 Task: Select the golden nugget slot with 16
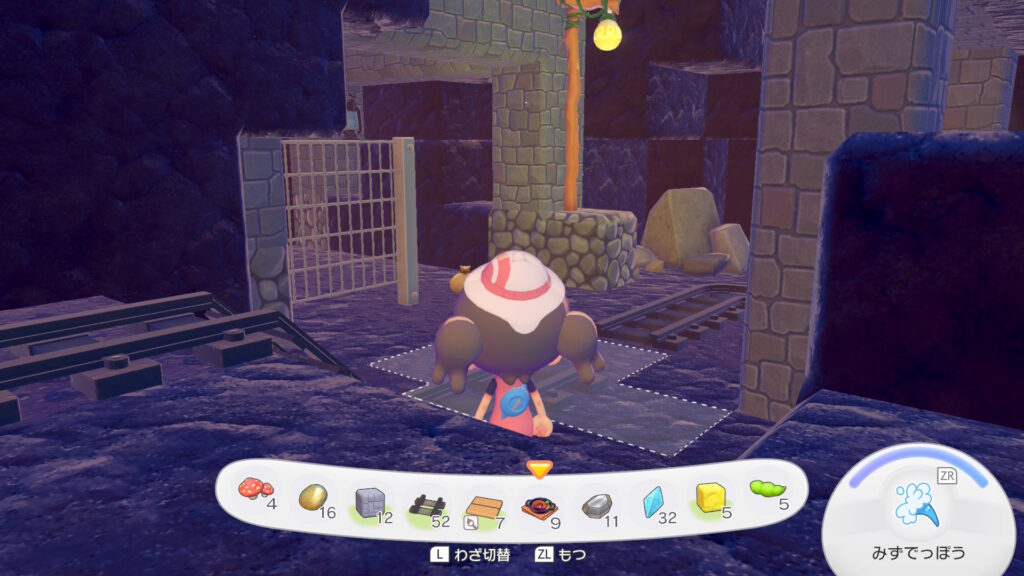click(x=313, y=497)
